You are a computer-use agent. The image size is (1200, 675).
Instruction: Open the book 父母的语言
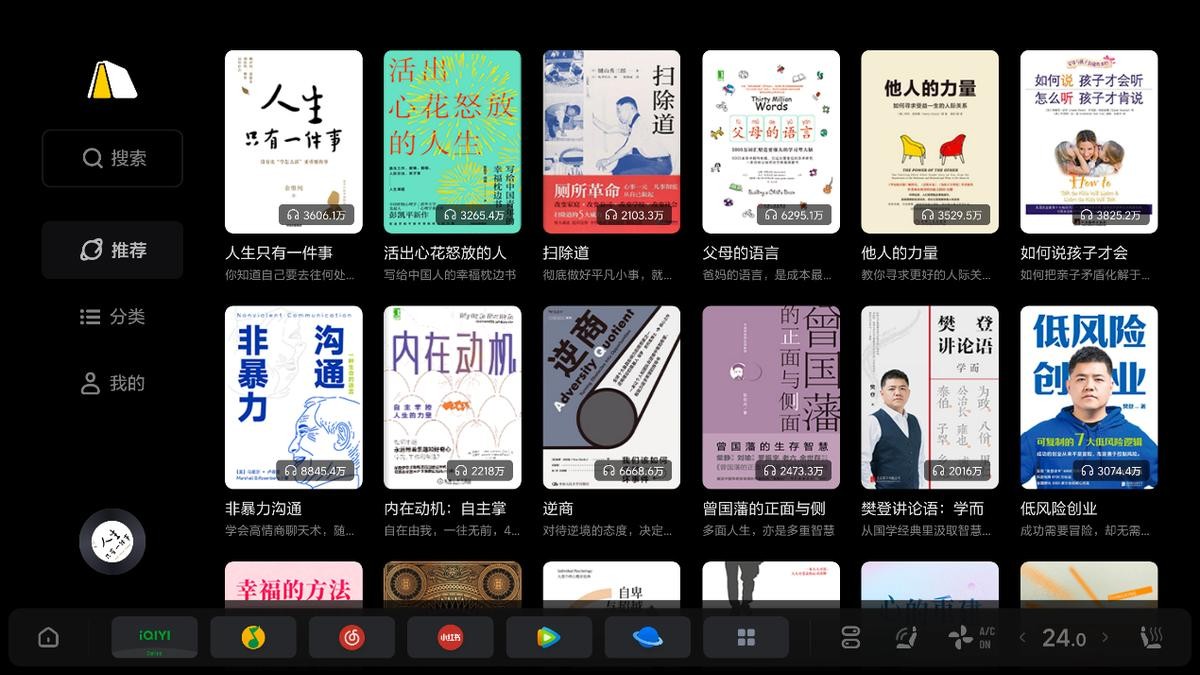point(770,142)
